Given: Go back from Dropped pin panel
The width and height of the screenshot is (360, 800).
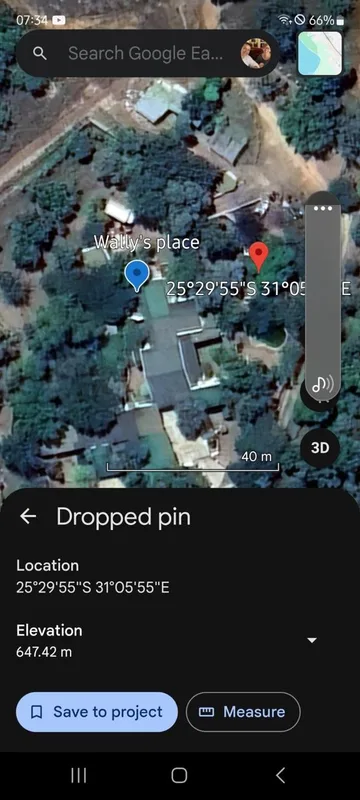Looking at the screenshot, I should click(x=28, y=516).
